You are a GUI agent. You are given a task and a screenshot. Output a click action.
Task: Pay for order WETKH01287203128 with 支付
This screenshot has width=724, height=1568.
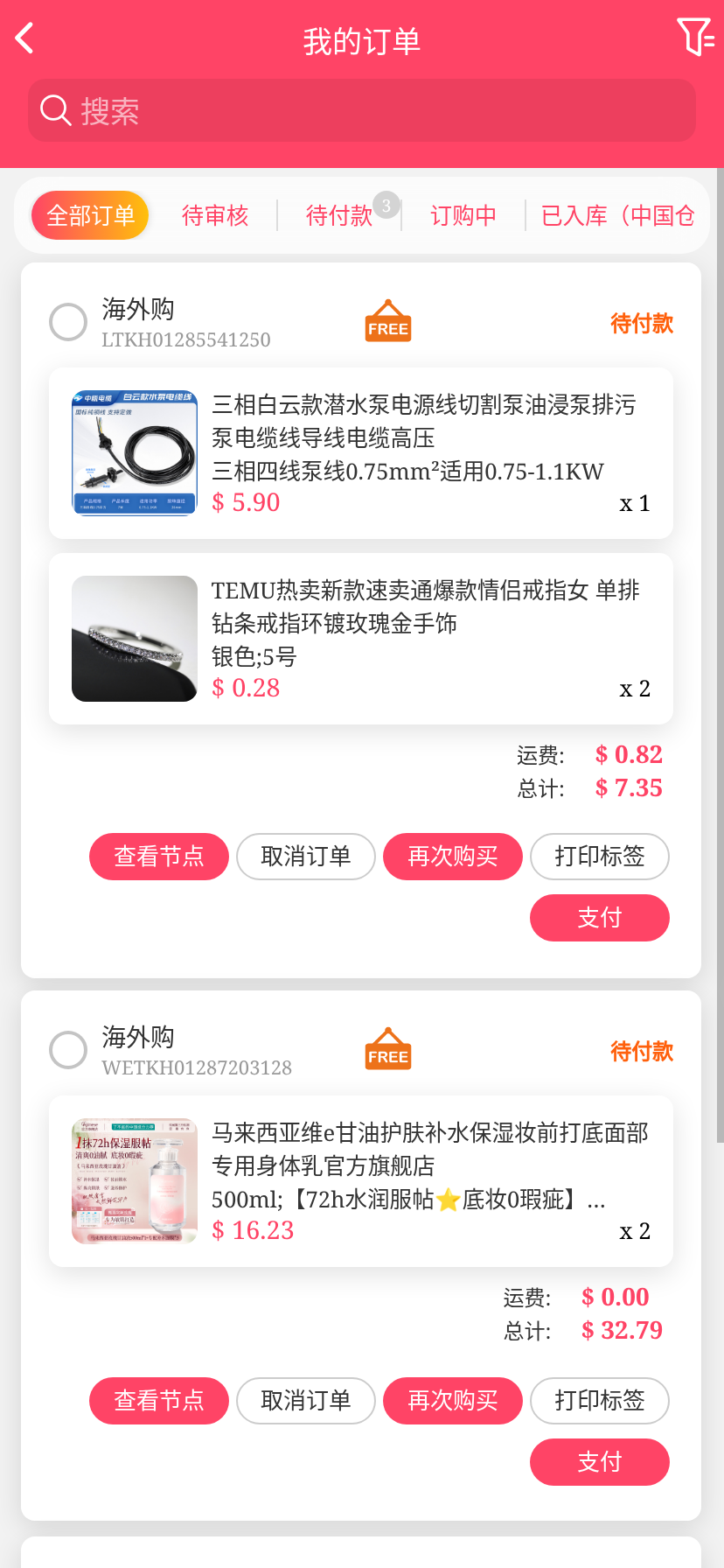tap(600, 1462)
